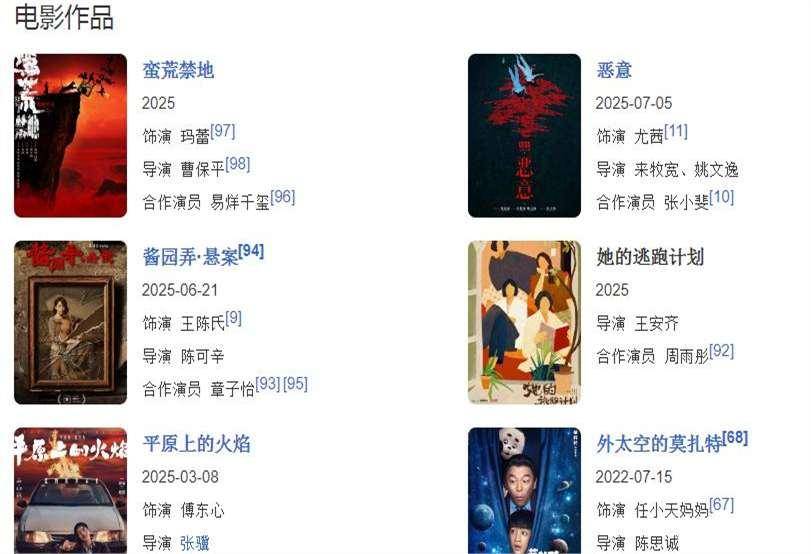This screenshot has width=811, height=554.
Task: Tap the 蛮荒禁地 movie poster
Action: tap(70, 135)
